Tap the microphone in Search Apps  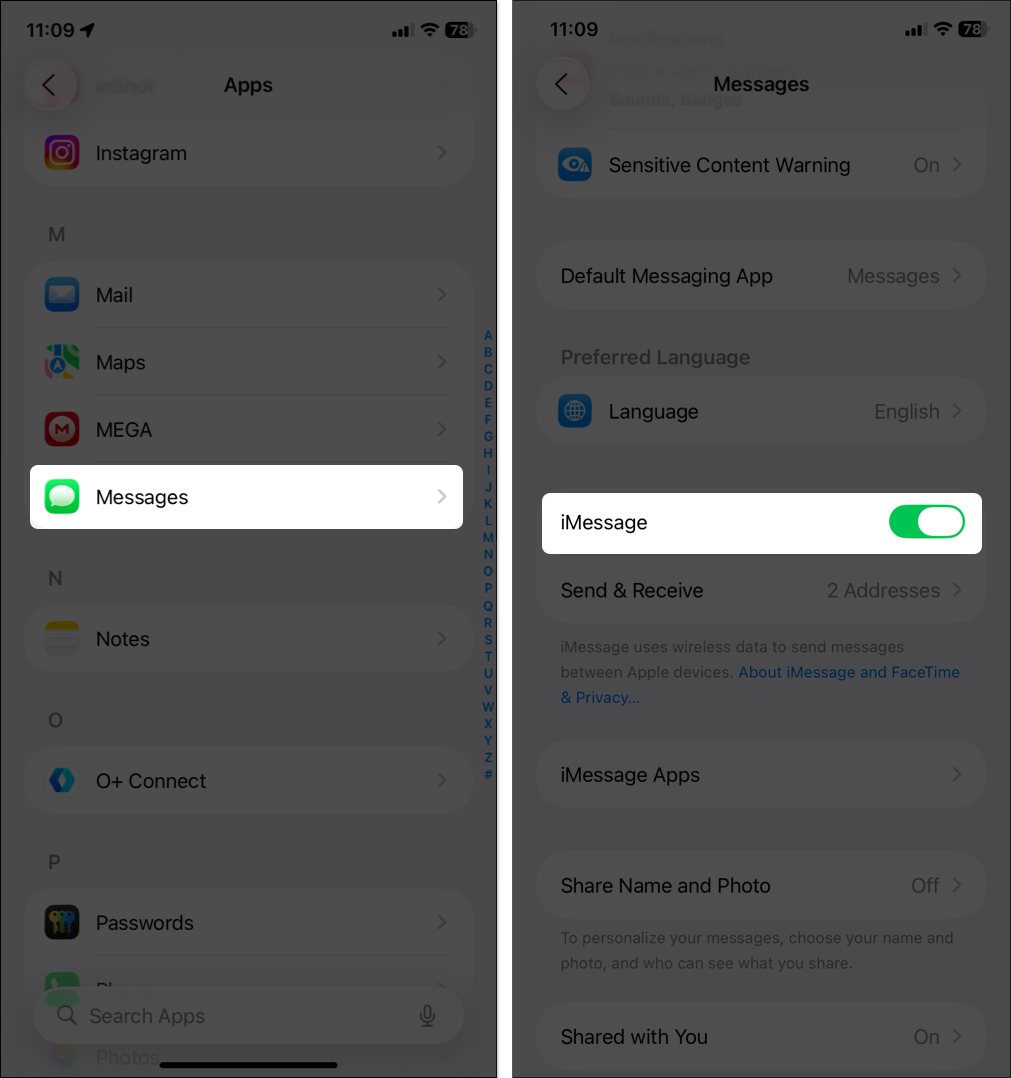(427, 1016)
